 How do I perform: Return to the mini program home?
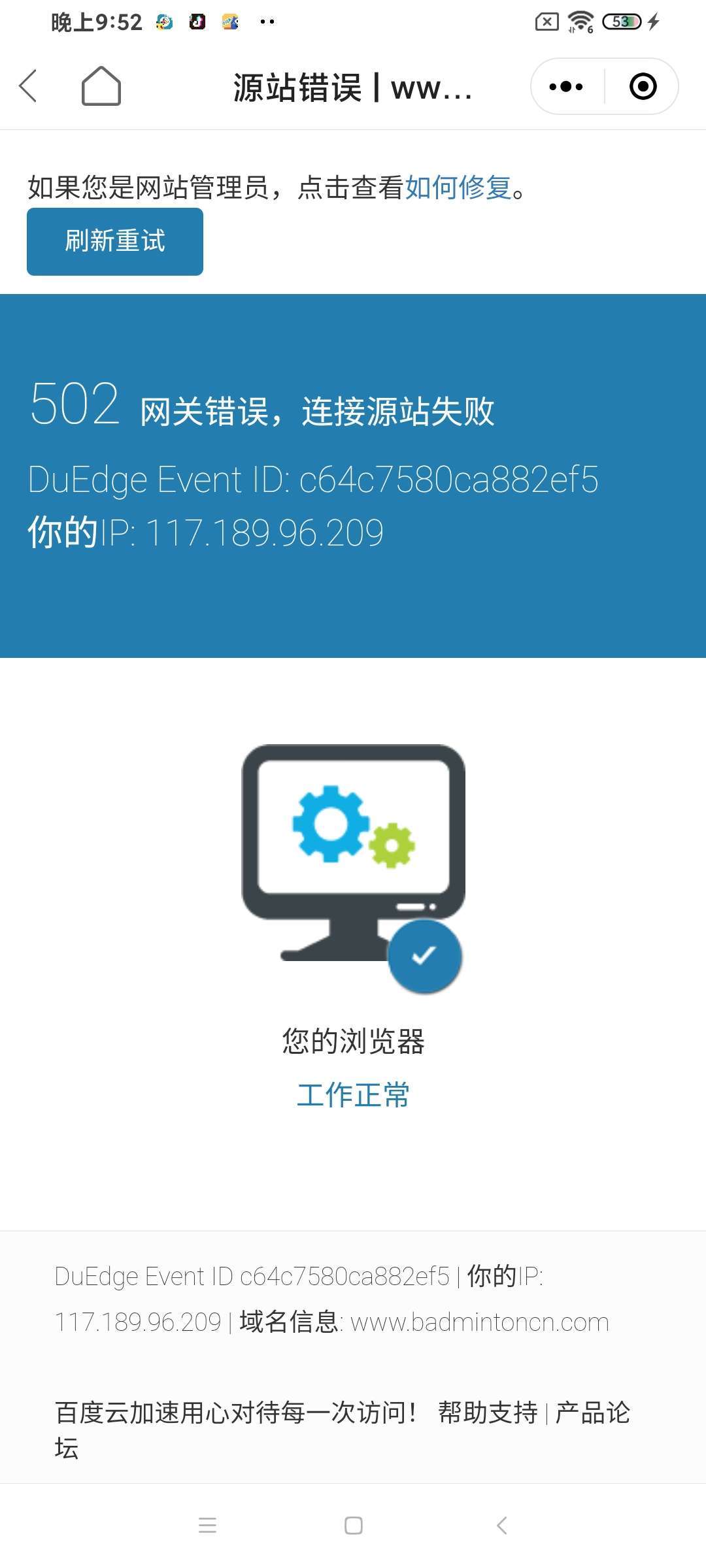(x=101, y=86)
